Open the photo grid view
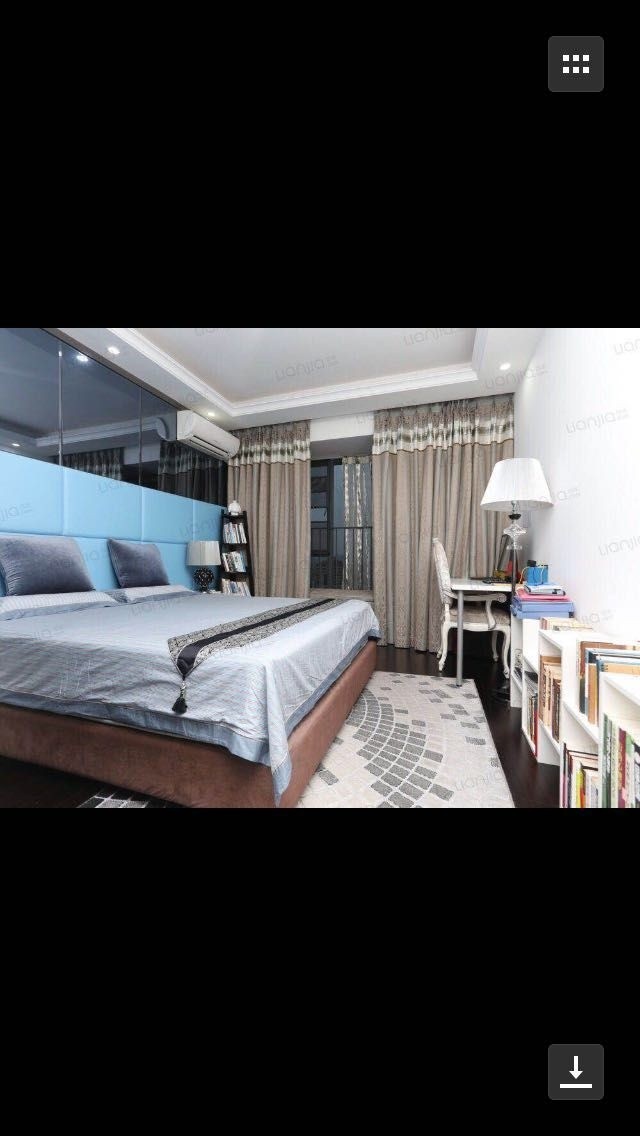The width and height of the screenshot is (640, 1136). [x=575, y=64]
